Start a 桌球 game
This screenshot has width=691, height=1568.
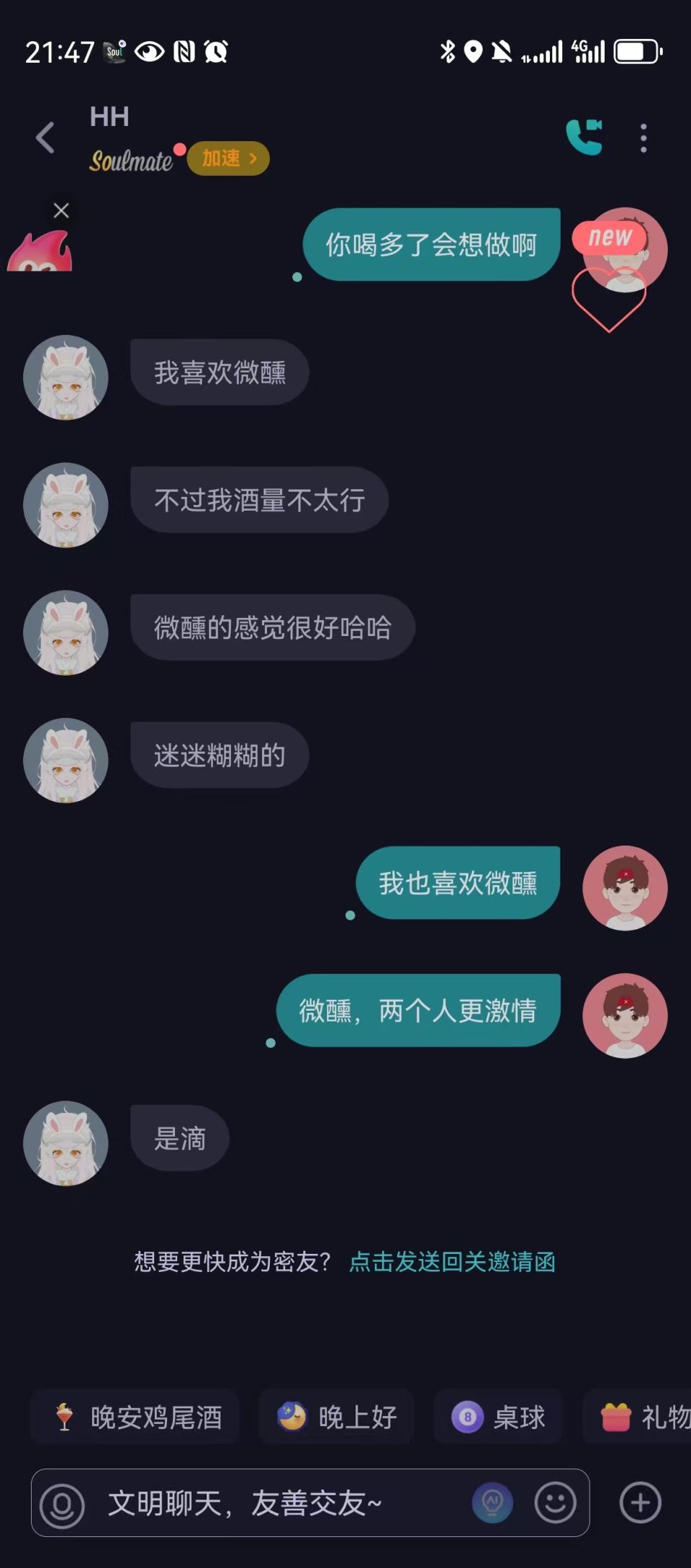click(498, 1417)
